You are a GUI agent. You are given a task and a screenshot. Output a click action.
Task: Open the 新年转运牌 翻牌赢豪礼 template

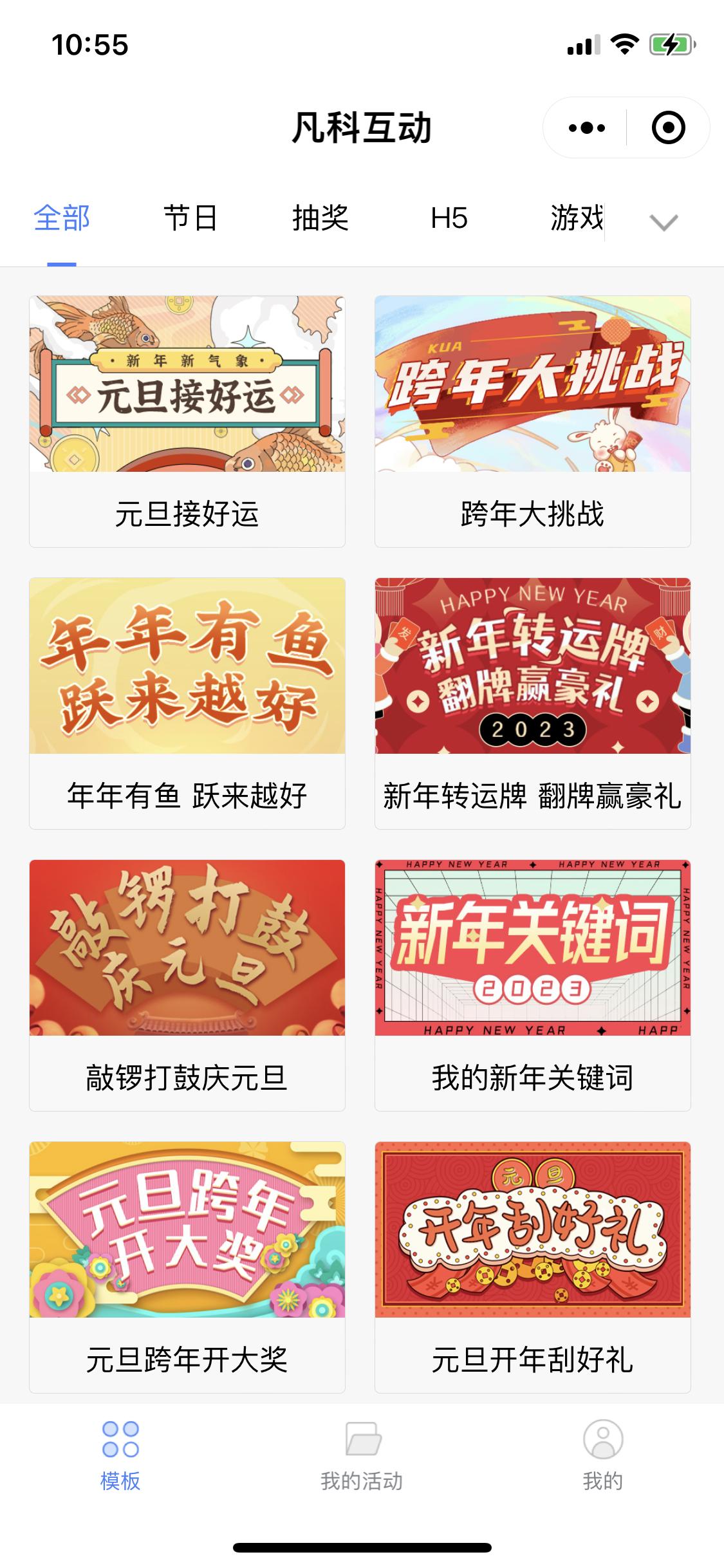535,702
